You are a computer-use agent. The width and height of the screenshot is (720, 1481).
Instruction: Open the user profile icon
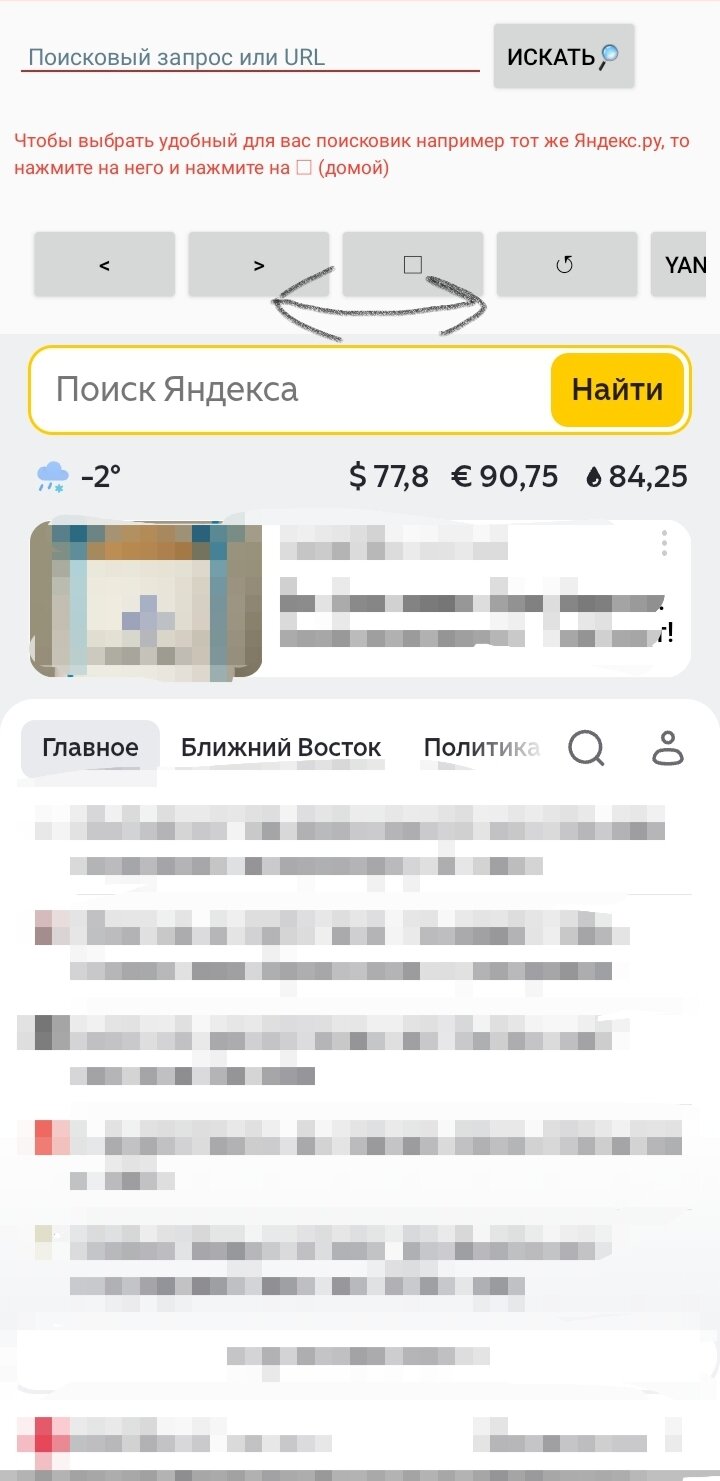click(x=667, y=747)
